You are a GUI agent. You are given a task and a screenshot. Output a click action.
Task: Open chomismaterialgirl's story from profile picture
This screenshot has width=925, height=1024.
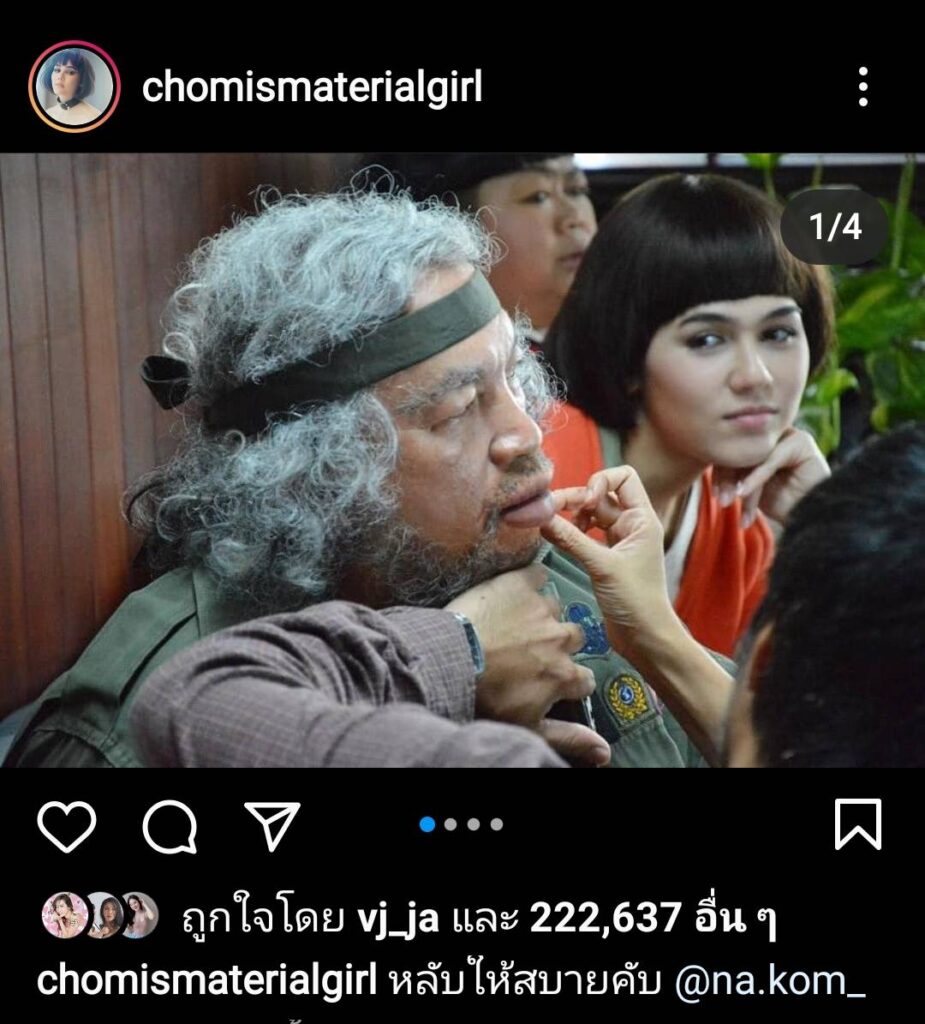[x=75, y=87]
